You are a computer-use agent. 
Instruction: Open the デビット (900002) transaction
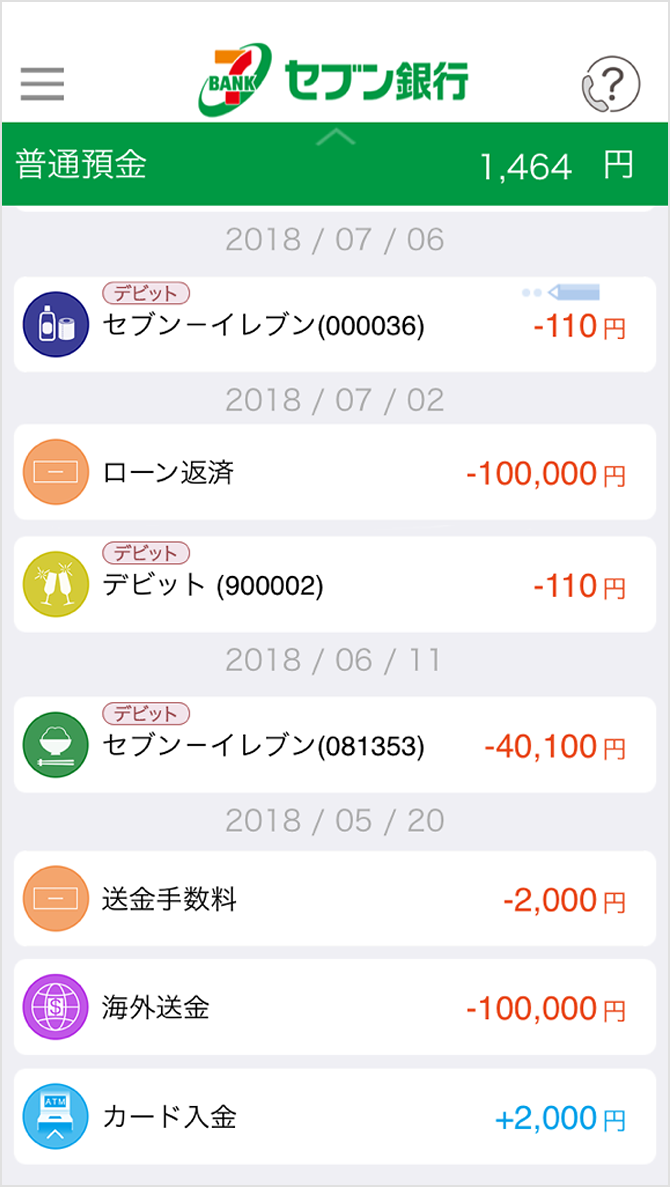tap(335, 584)
